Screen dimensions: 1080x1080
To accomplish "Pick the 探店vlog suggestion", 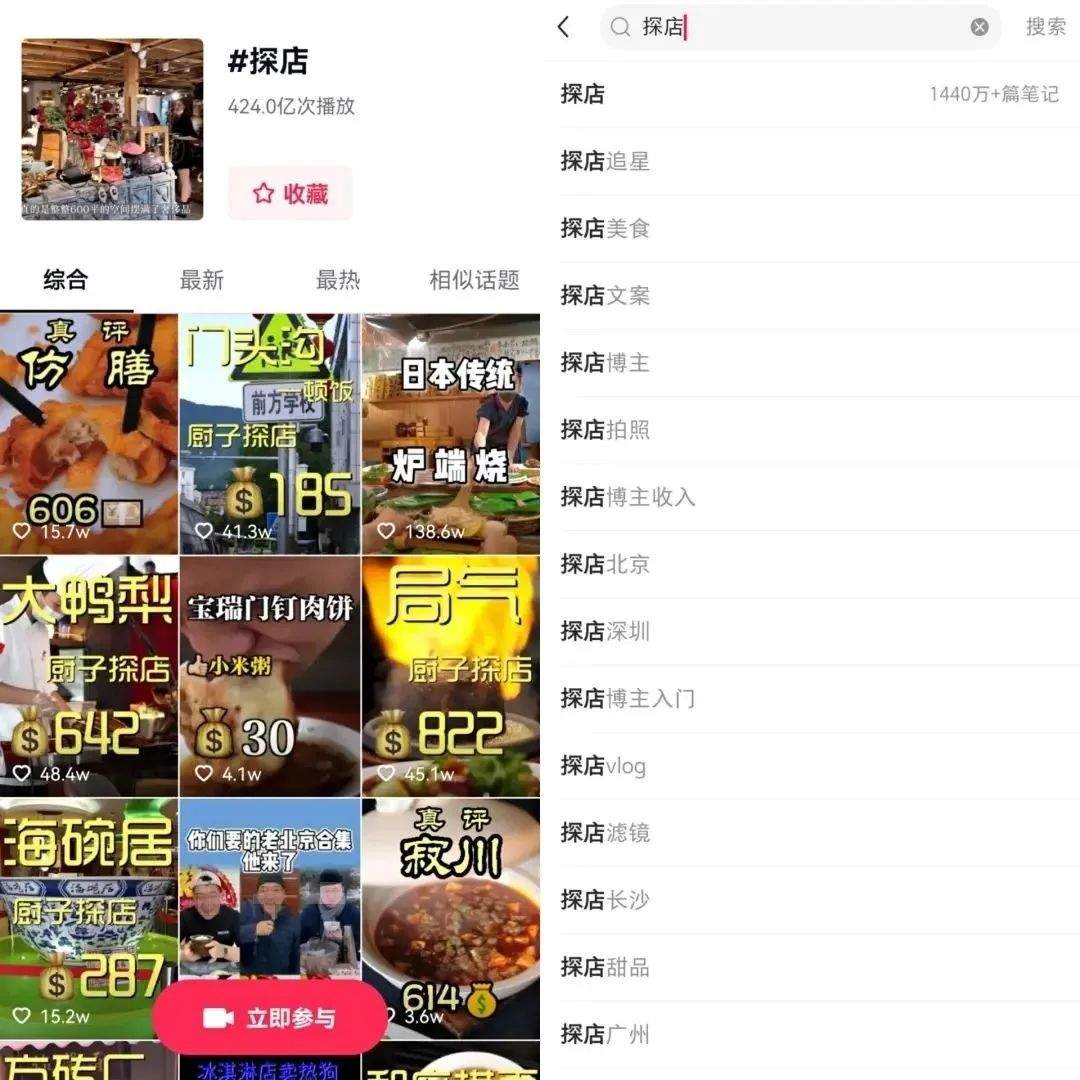I will [604, 766].
